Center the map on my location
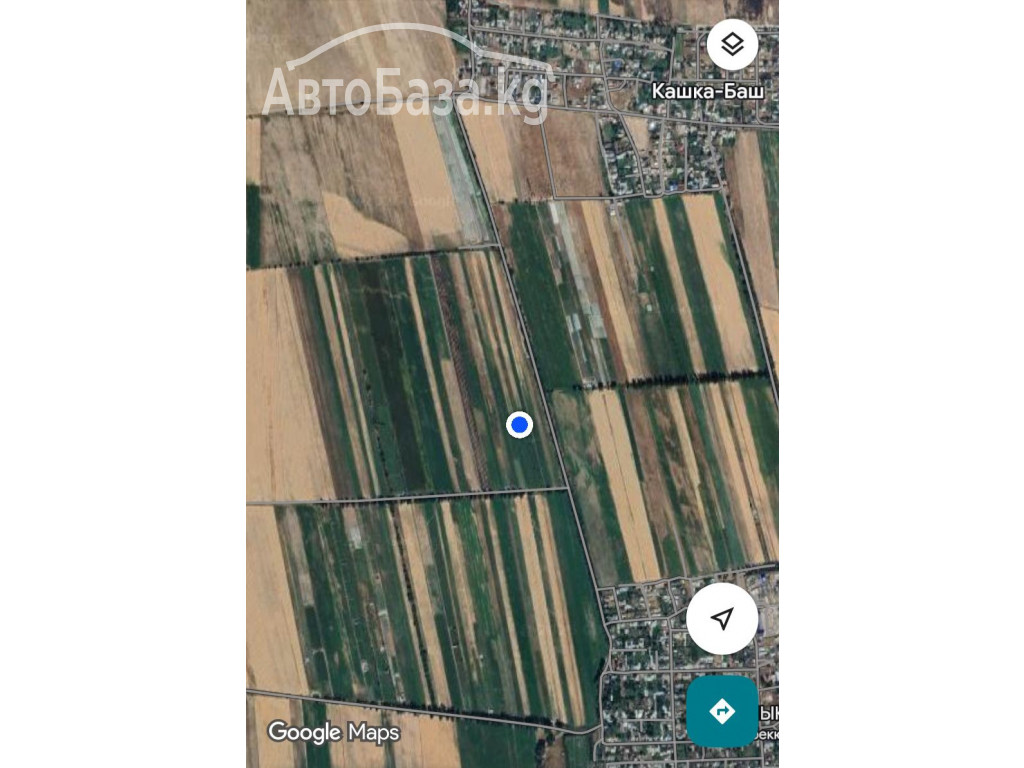The image size is (1024, 768). (x=722, y=619)
